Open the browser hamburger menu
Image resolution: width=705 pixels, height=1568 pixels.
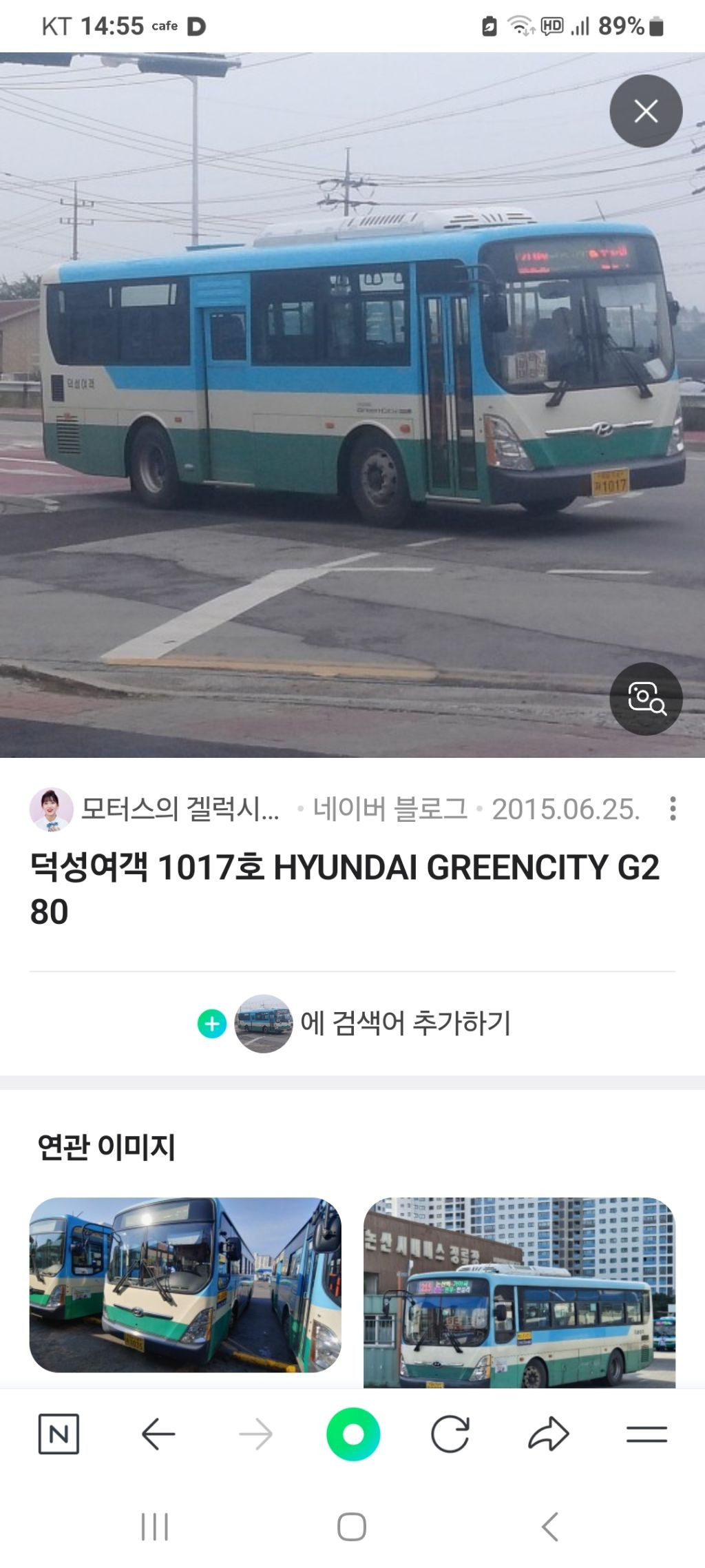(646, 1434)
